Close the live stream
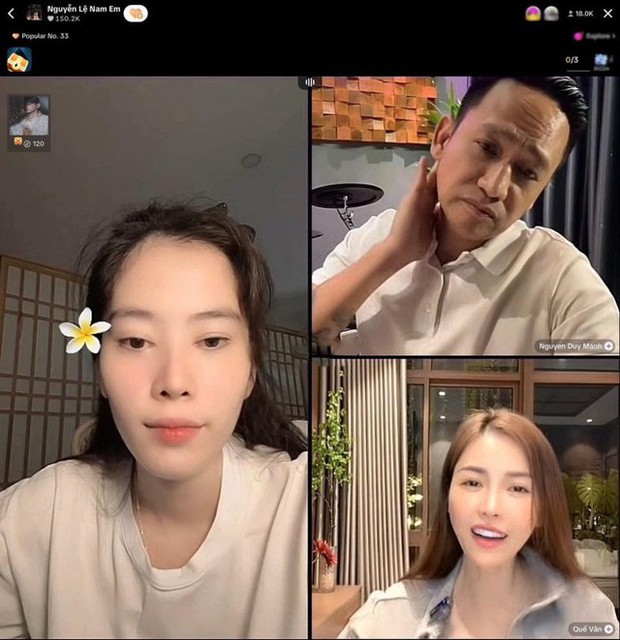Screen dimensions: 620x640 [607, 13]
